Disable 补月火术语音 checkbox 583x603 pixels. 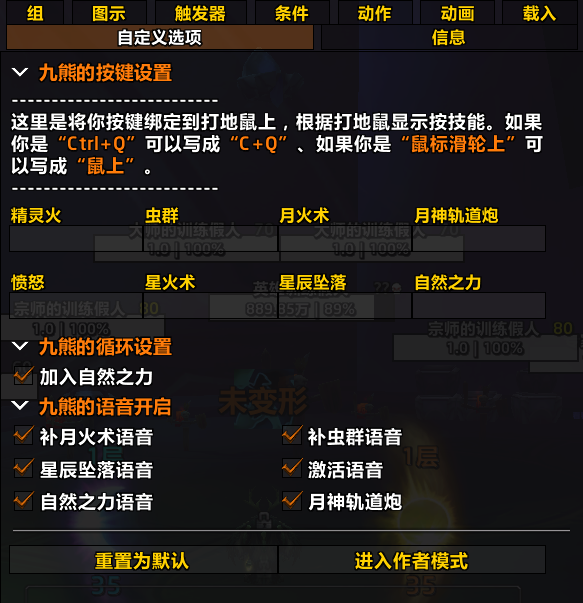coord(23,436)
